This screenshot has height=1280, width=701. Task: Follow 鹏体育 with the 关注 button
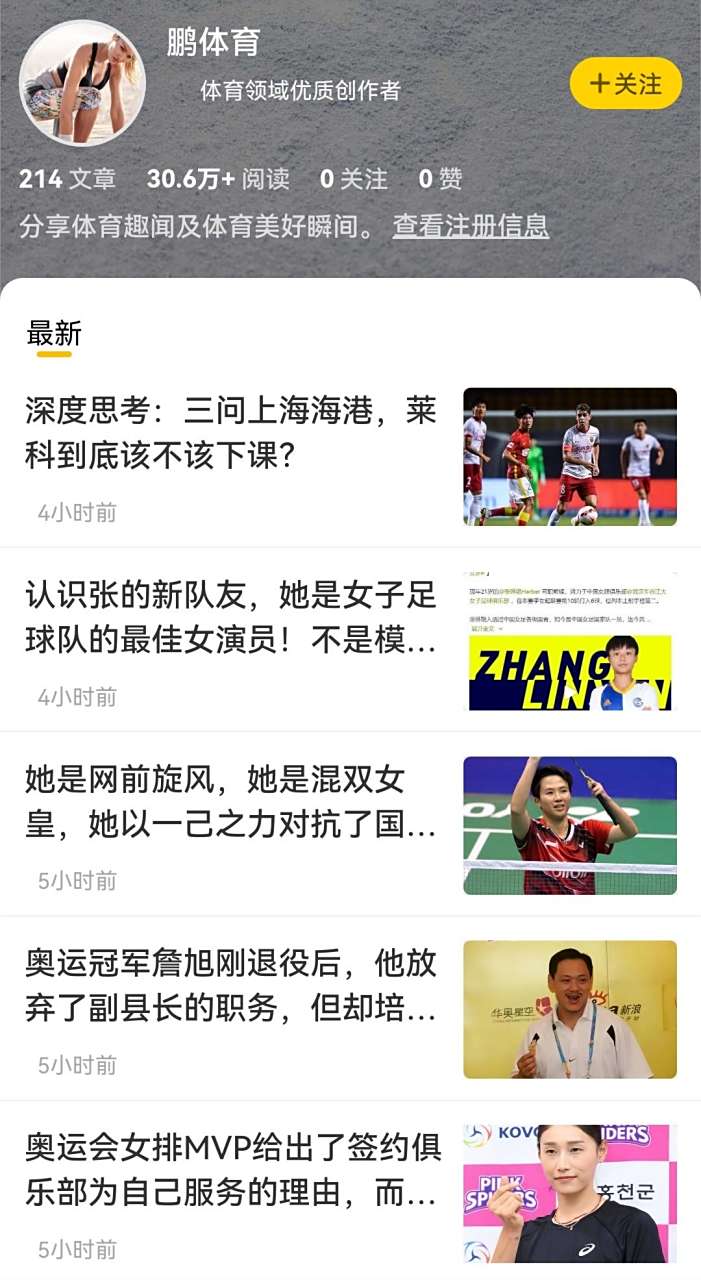(625, 84)
